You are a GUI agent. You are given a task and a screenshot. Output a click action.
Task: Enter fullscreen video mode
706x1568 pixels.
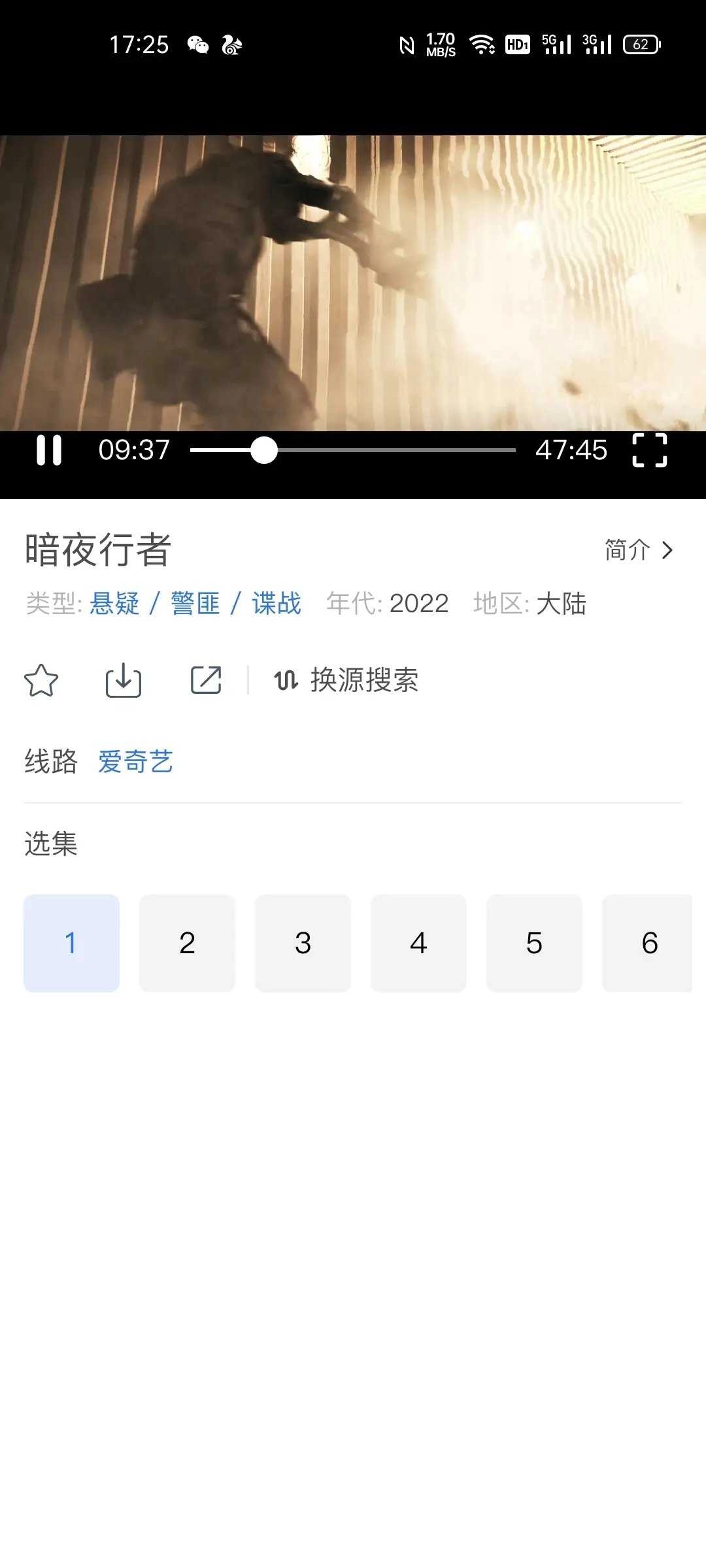point(649,450)
